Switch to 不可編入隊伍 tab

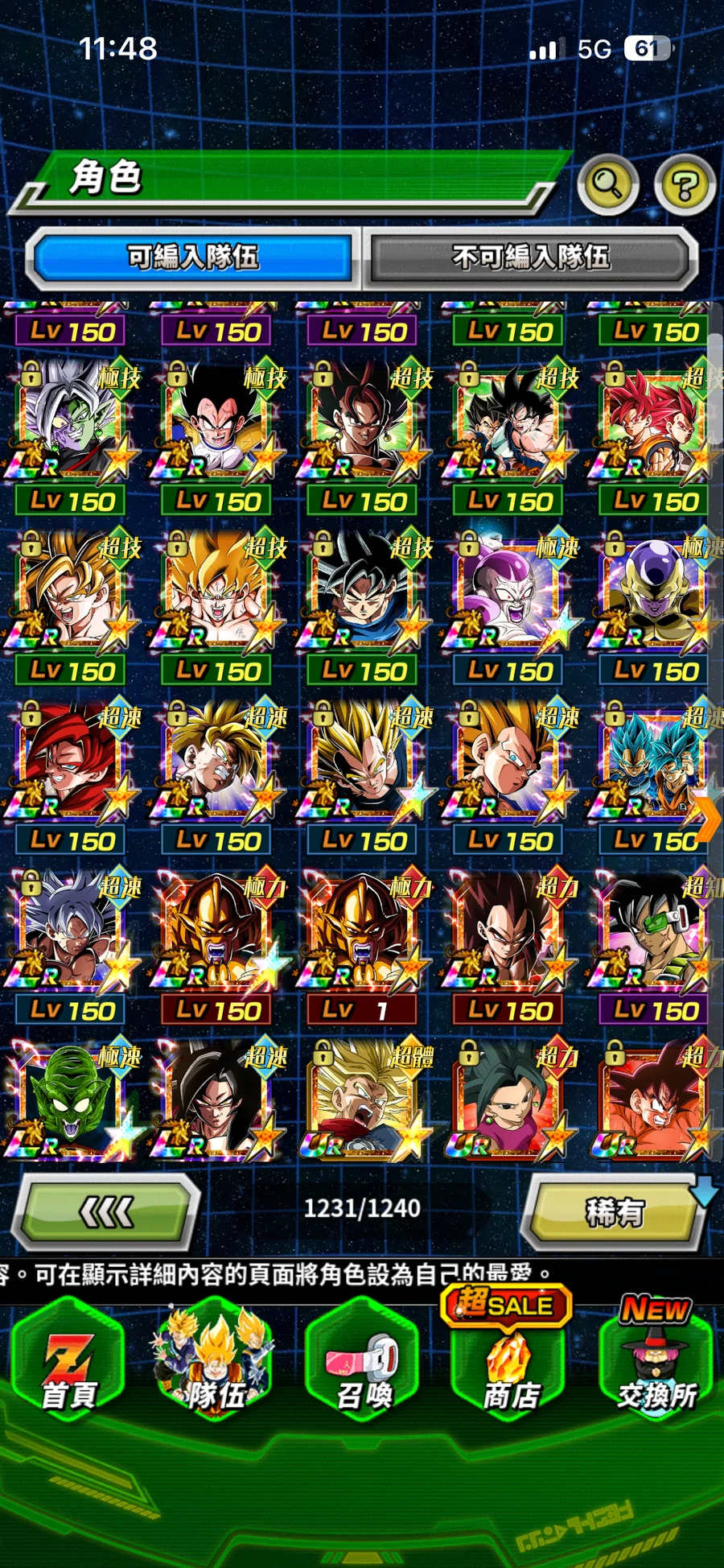click(530, 258)
